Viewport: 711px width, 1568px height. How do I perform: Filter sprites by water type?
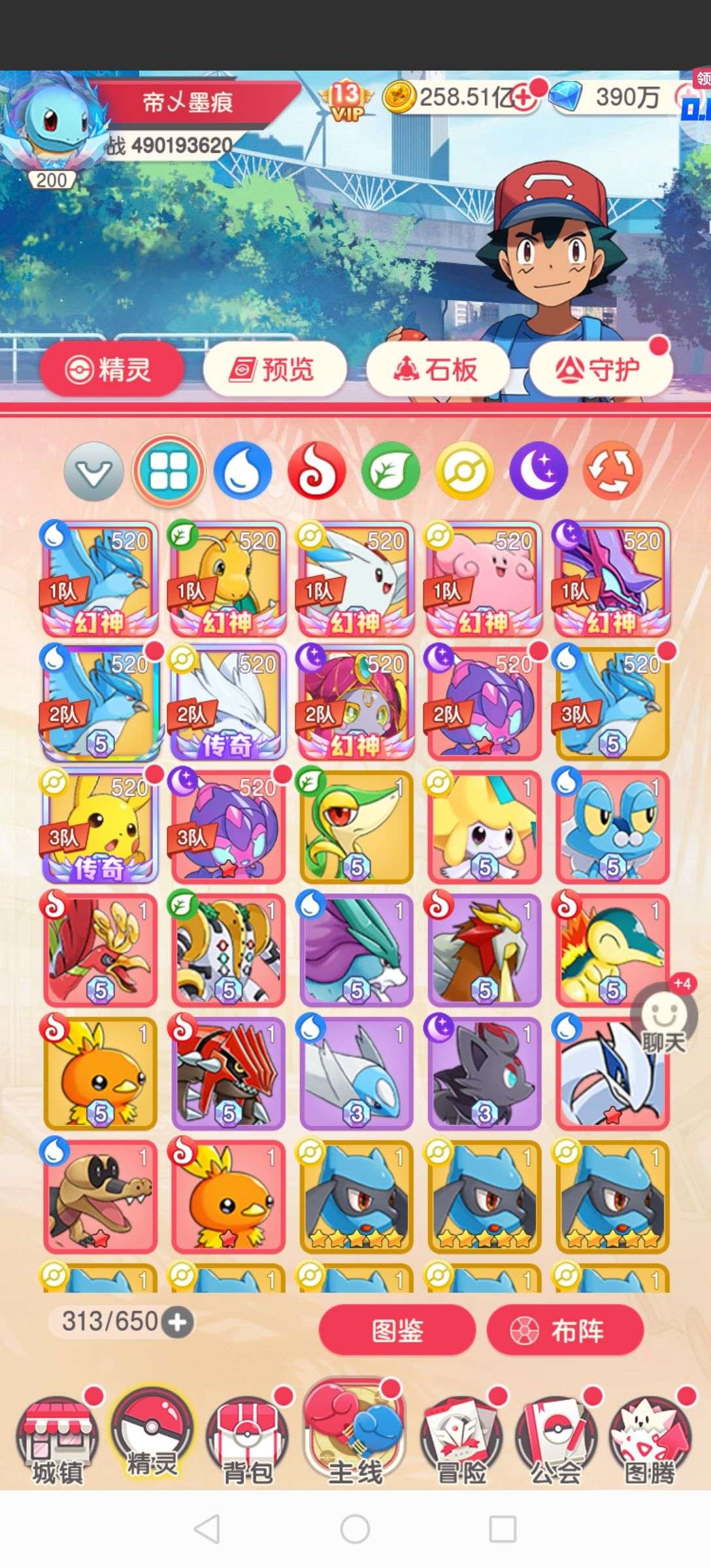[243, 470]
